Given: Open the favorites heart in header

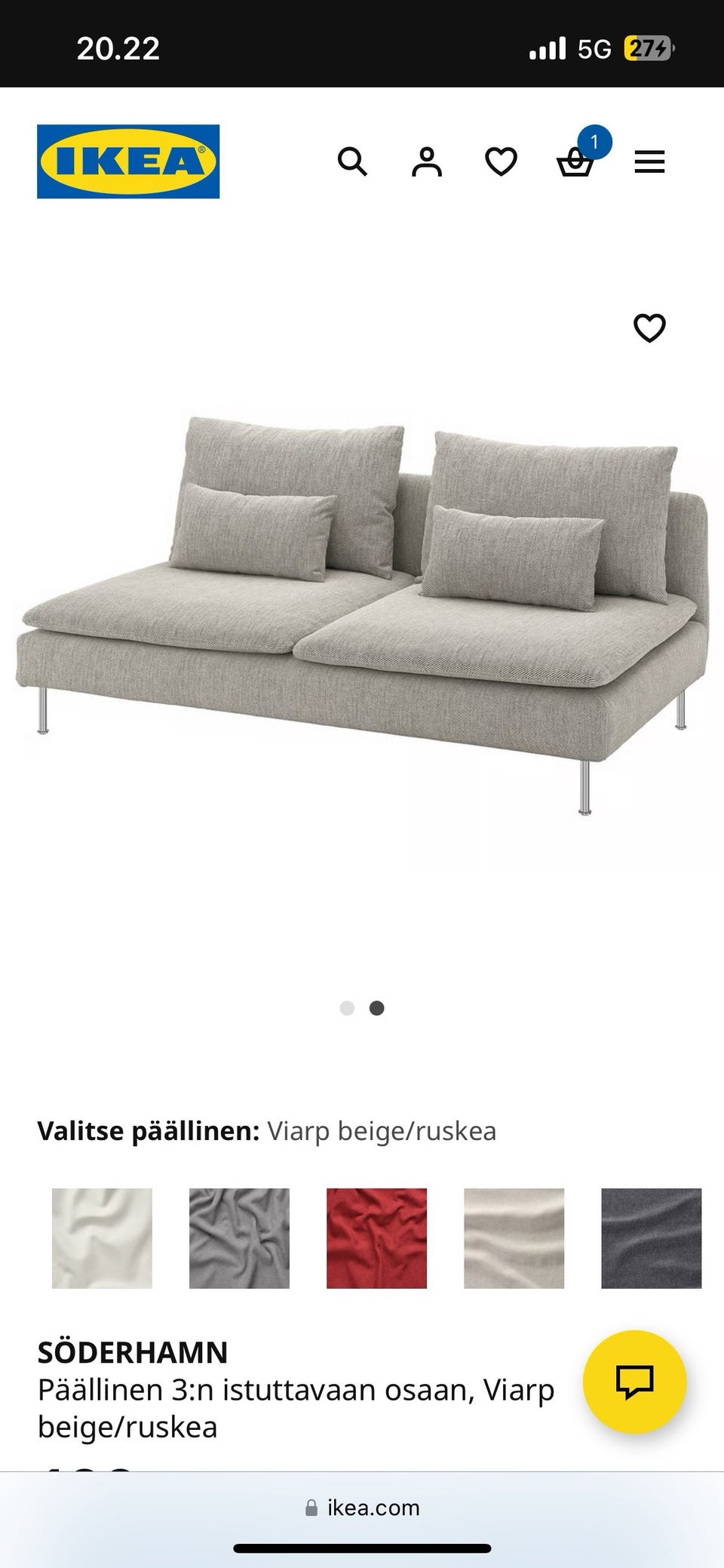Looking at the screenshot, I should [501, 161].
